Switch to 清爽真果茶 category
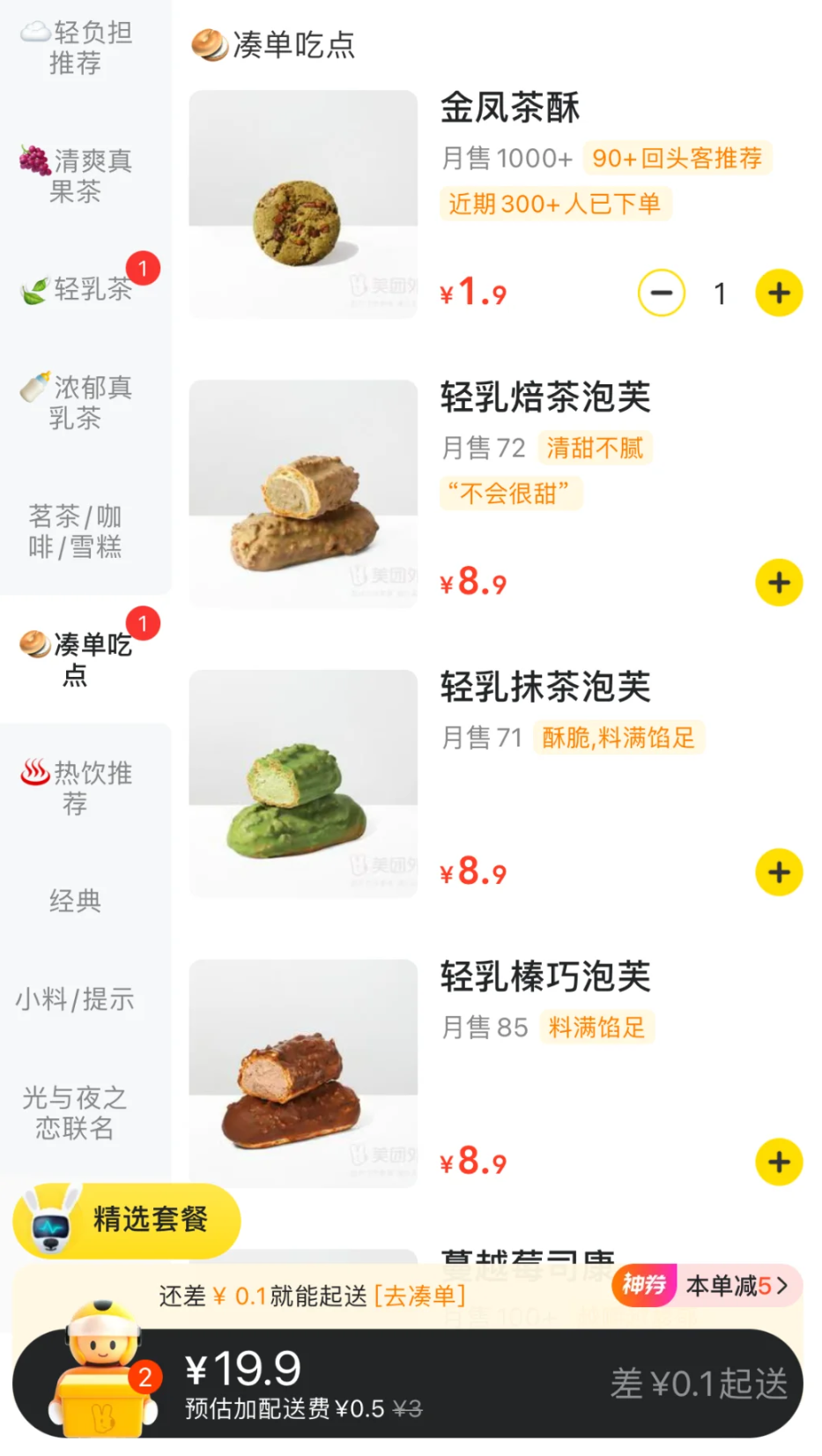 point(76,175)
